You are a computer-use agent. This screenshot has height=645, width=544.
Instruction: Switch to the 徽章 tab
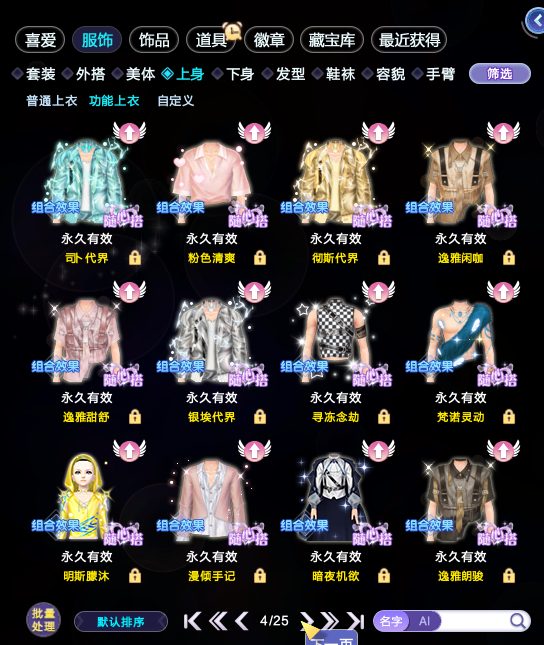click(269, 40)
